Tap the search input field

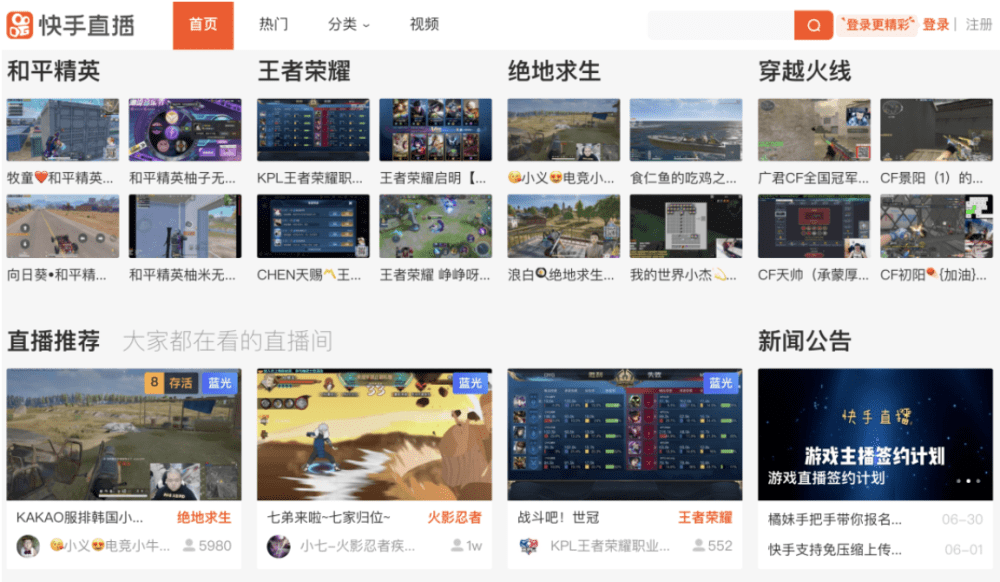(720, 25)
